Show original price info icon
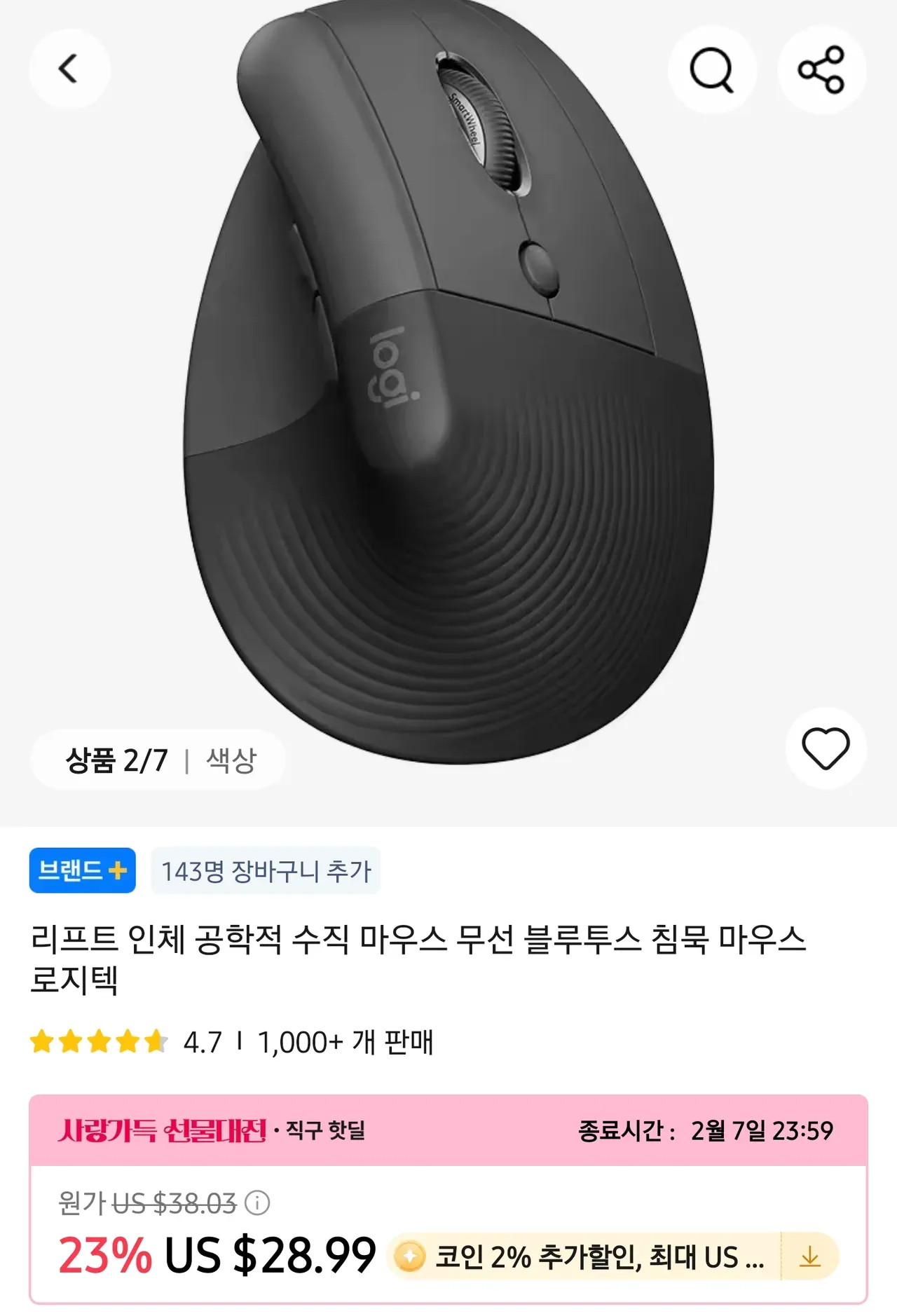This screenshot has width=897, height=1316. point(257,1203)
